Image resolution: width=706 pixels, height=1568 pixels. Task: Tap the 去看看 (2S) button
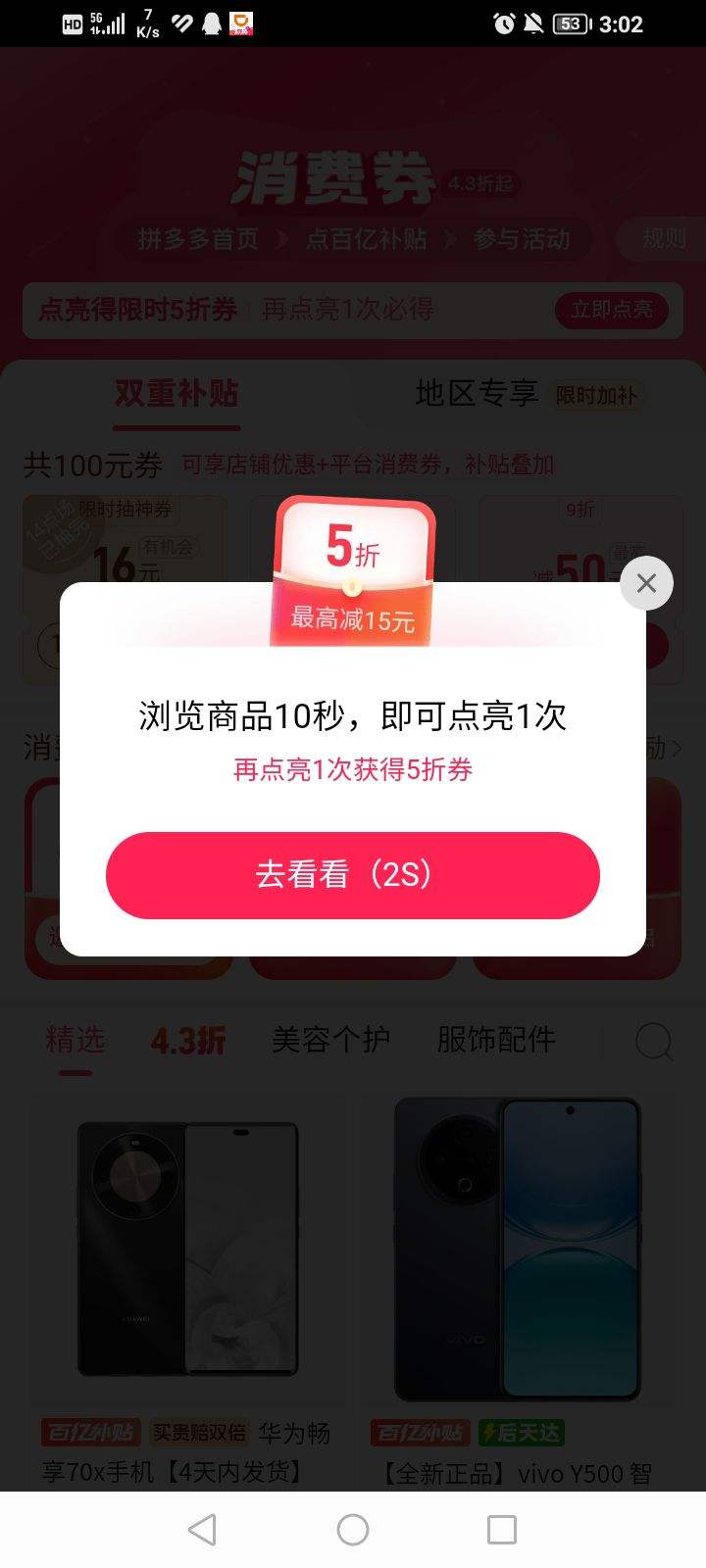point(352,875)
